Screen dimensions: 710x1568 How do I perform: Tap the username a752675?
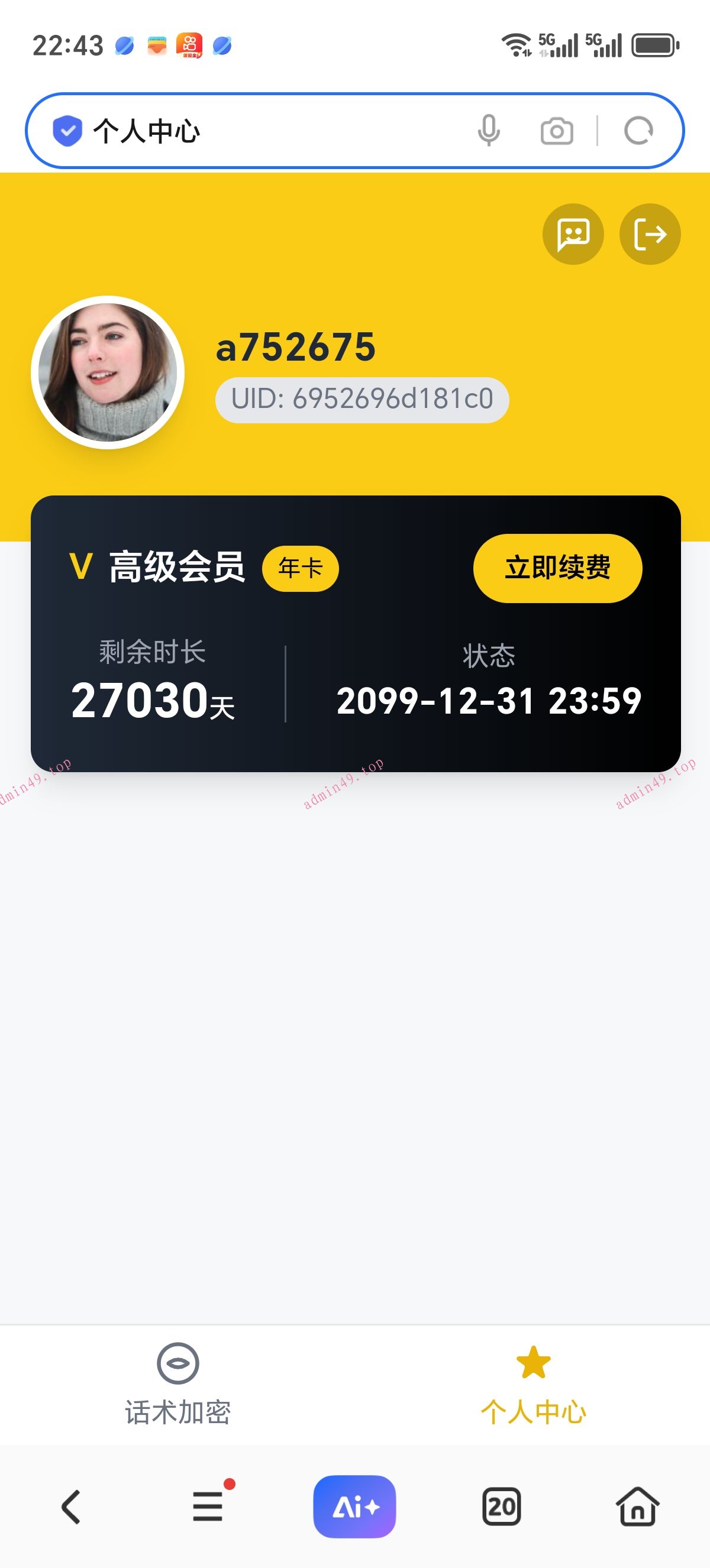[x=295, y=348]
